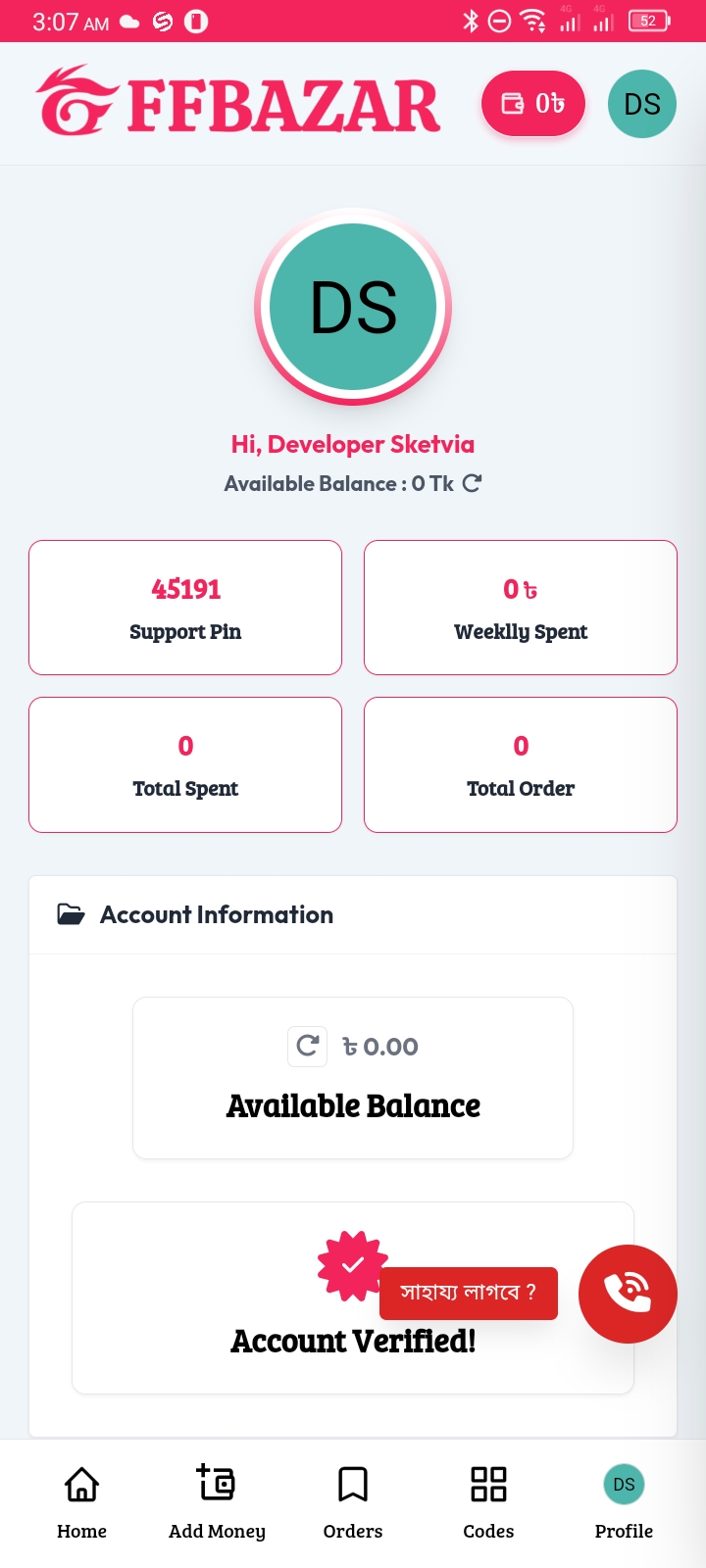Tap the FFBAZAR logo to go home
Screen dimensions: 706x1568
[x=238, y=102]
